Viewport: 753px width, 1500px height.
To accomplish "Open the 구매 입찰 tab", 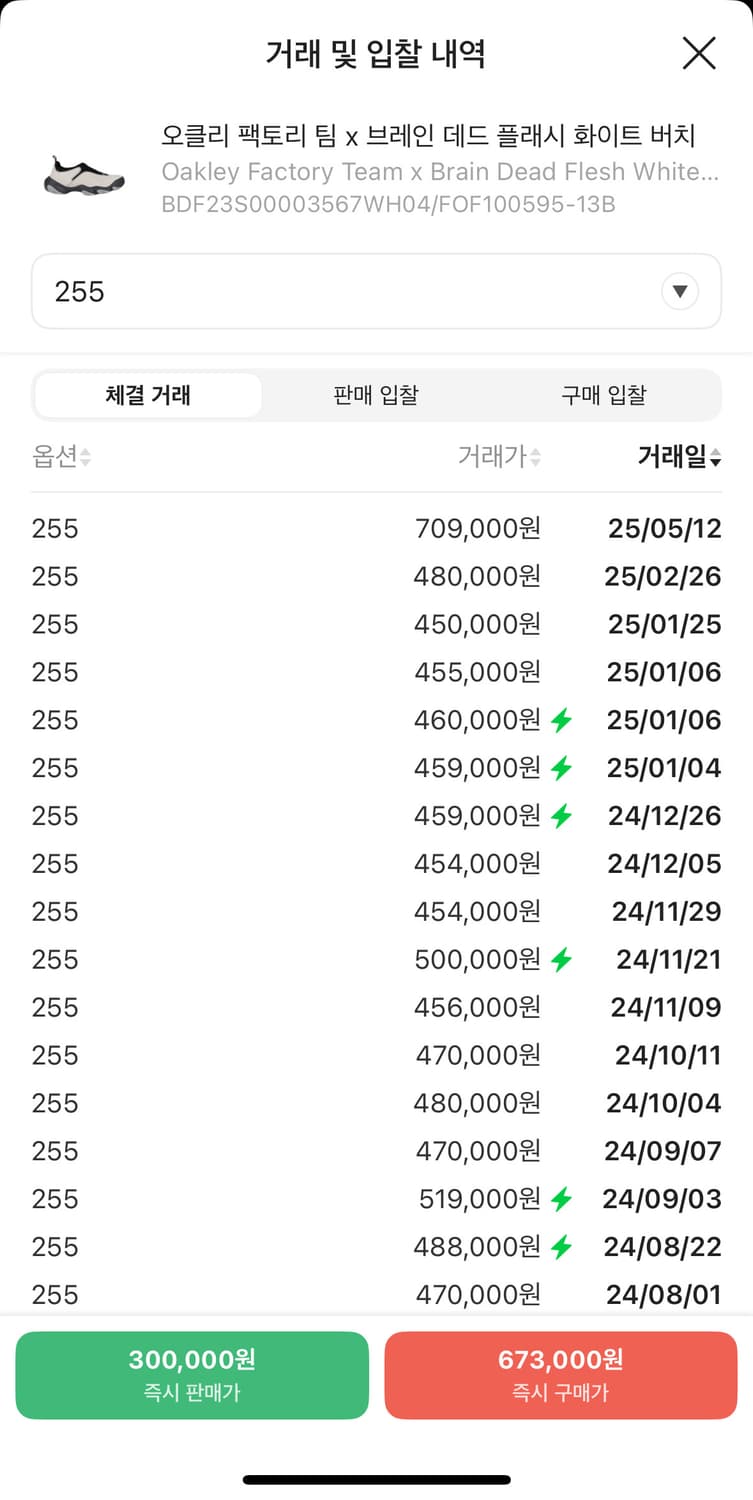I will tap(602, 395).
